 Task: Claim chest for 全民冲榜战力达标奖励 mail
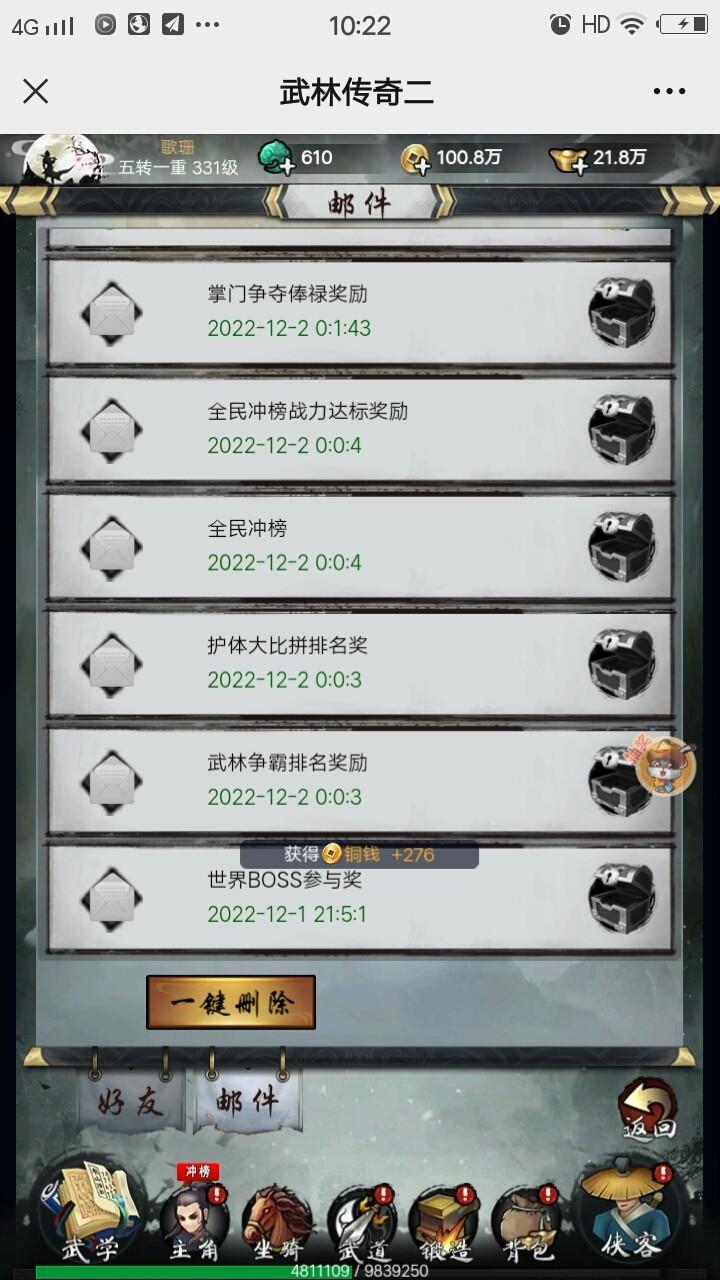[x=621, y=429]
